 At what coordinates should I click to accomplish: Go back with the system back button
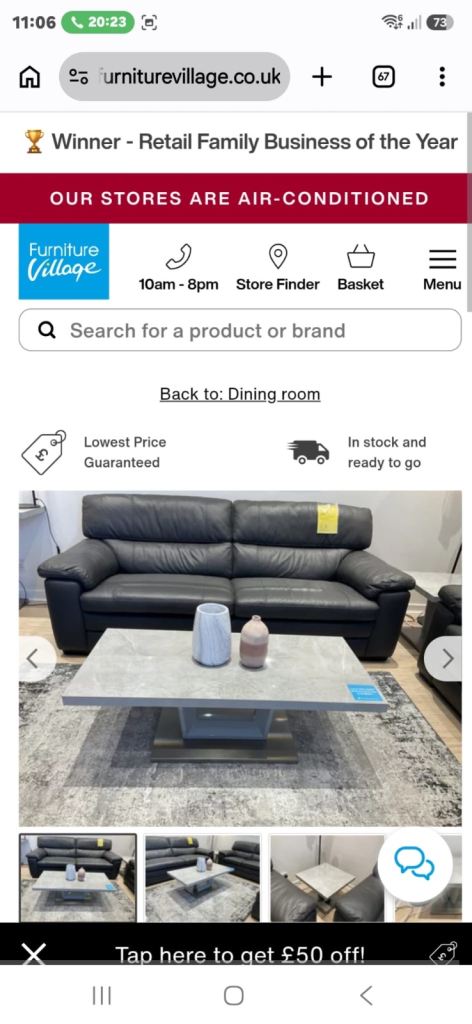(366, 995)
